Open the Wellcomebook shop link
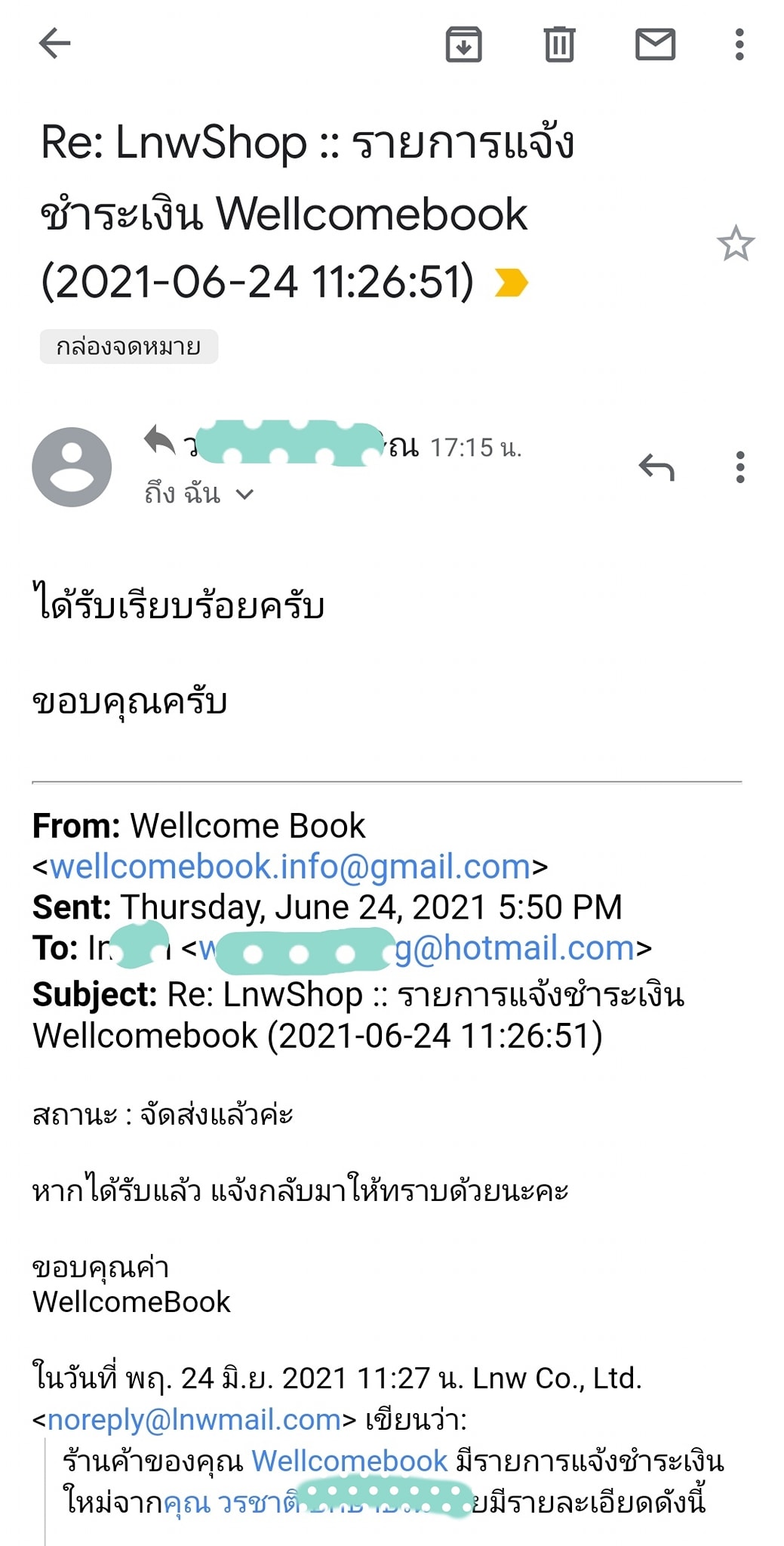This screenshot has height=1546, width=784. pyautogui.click(x=349, y=1461)
